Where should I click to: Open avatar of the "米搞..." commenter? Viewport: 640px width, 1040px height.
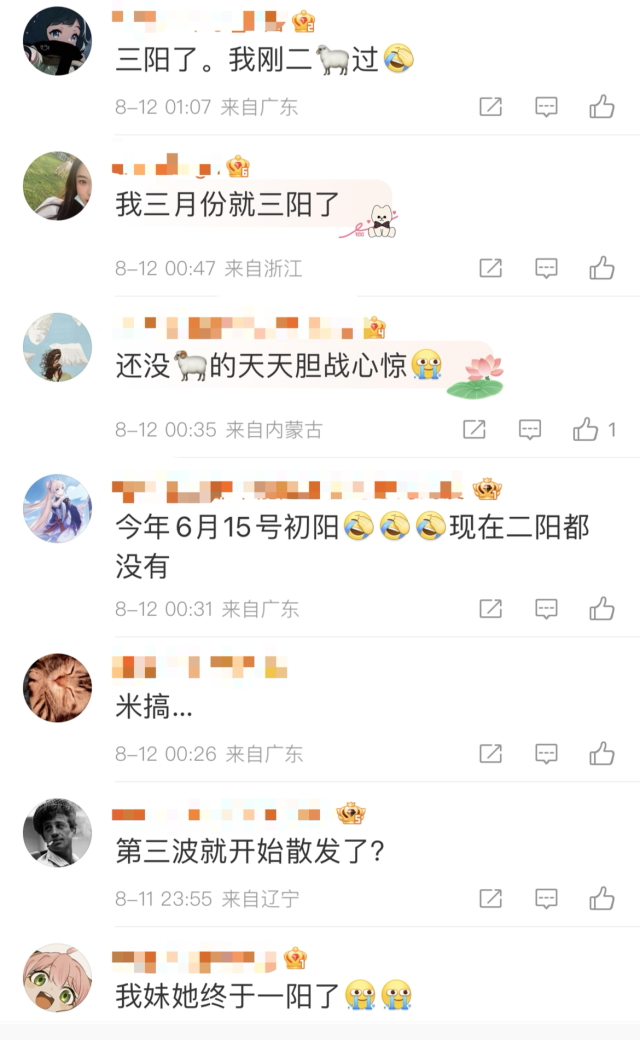[x=57, y=687]
